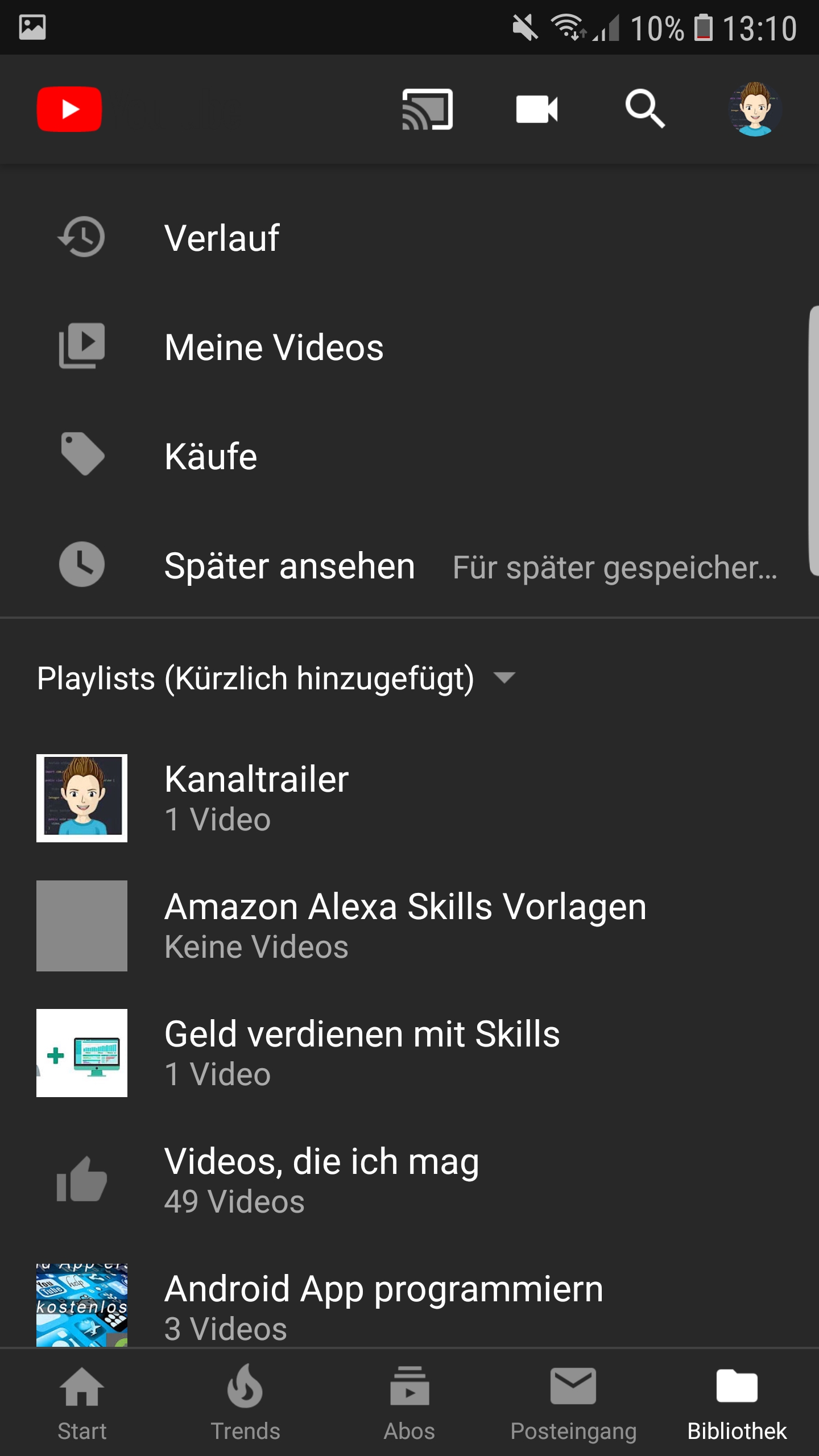This screenshot has height=1456, width=819.
Task: Open Später ansehen list
Action: (289, 566)
